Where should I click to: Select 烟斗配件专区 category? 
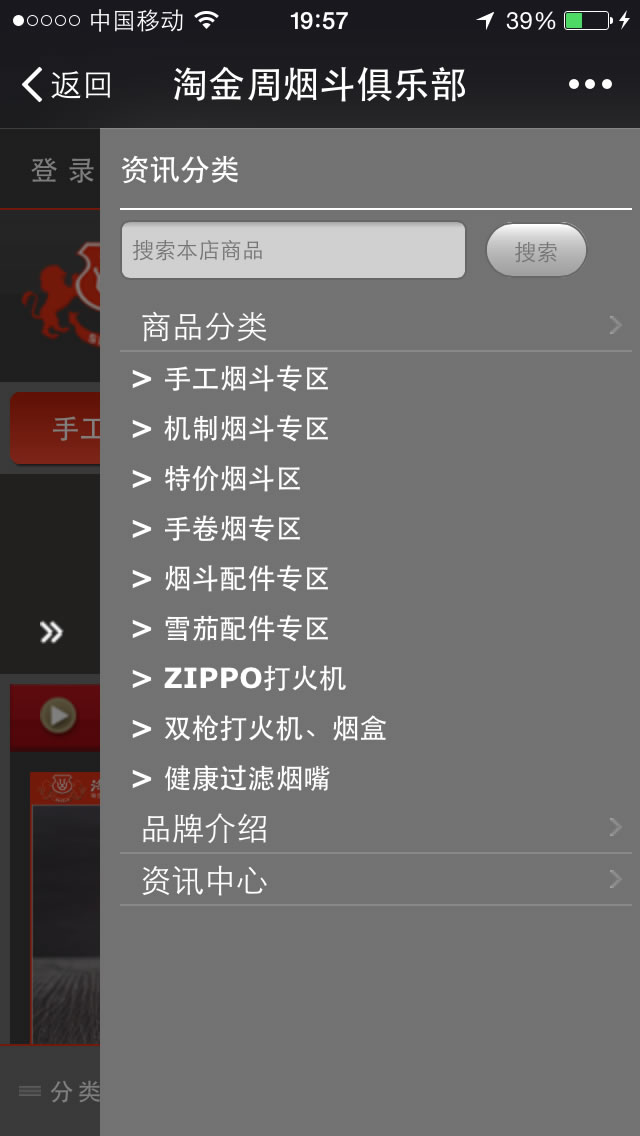coord(246,579)
